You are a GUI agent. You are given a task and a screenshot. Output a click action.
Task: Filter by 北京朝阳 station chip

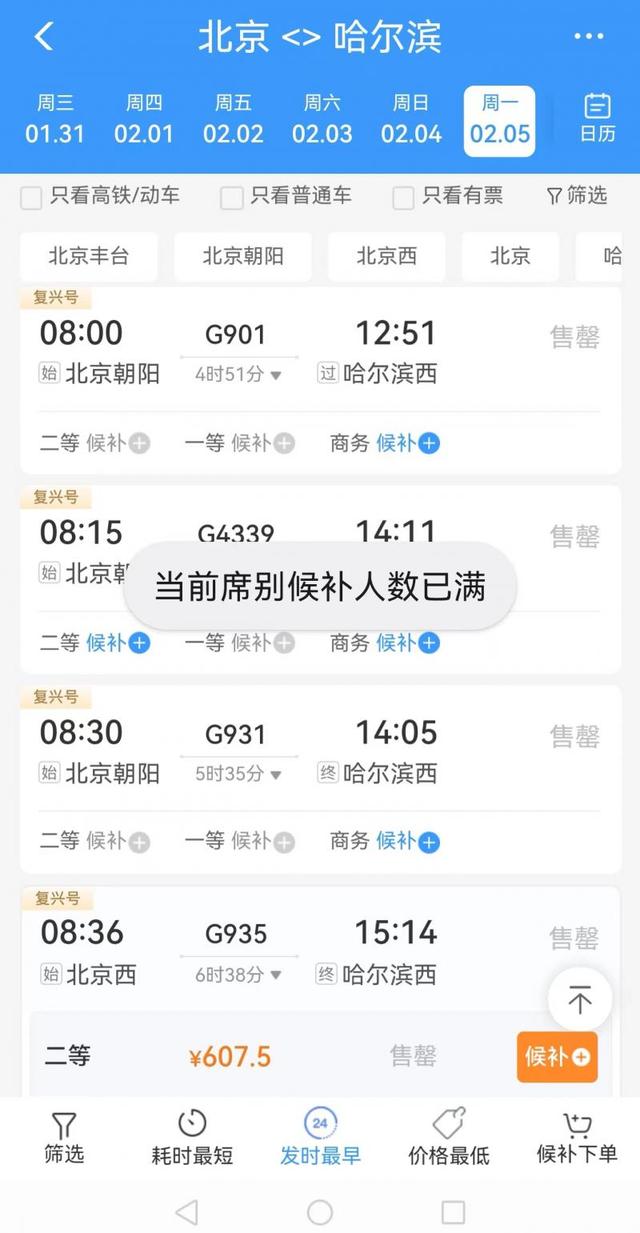(243, 256)
